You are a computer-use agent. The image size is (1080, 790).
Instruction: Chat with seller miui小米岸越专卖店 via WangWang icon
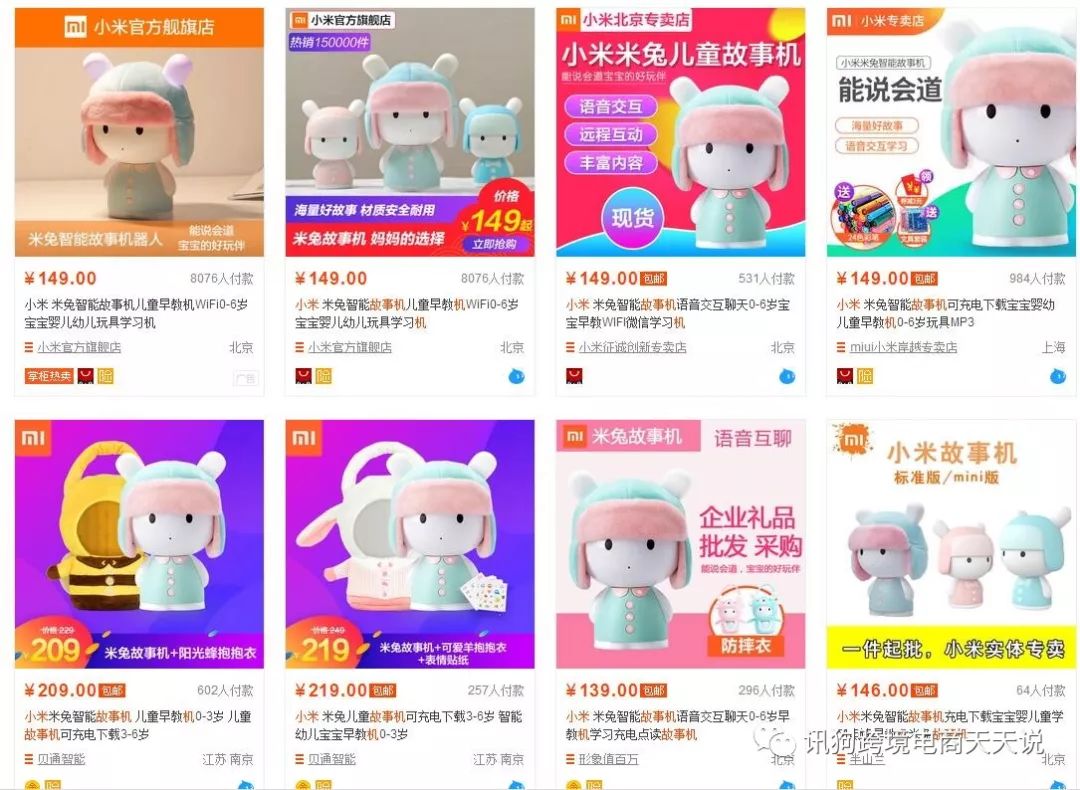tap(1057, 376)
